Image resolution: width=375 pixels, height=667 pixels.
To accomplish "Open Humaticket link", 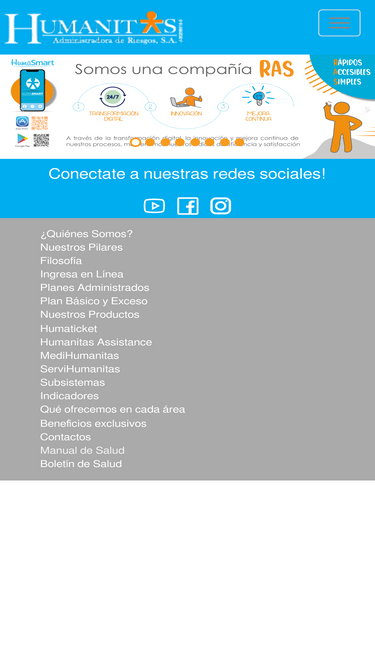I will (68, 329).
